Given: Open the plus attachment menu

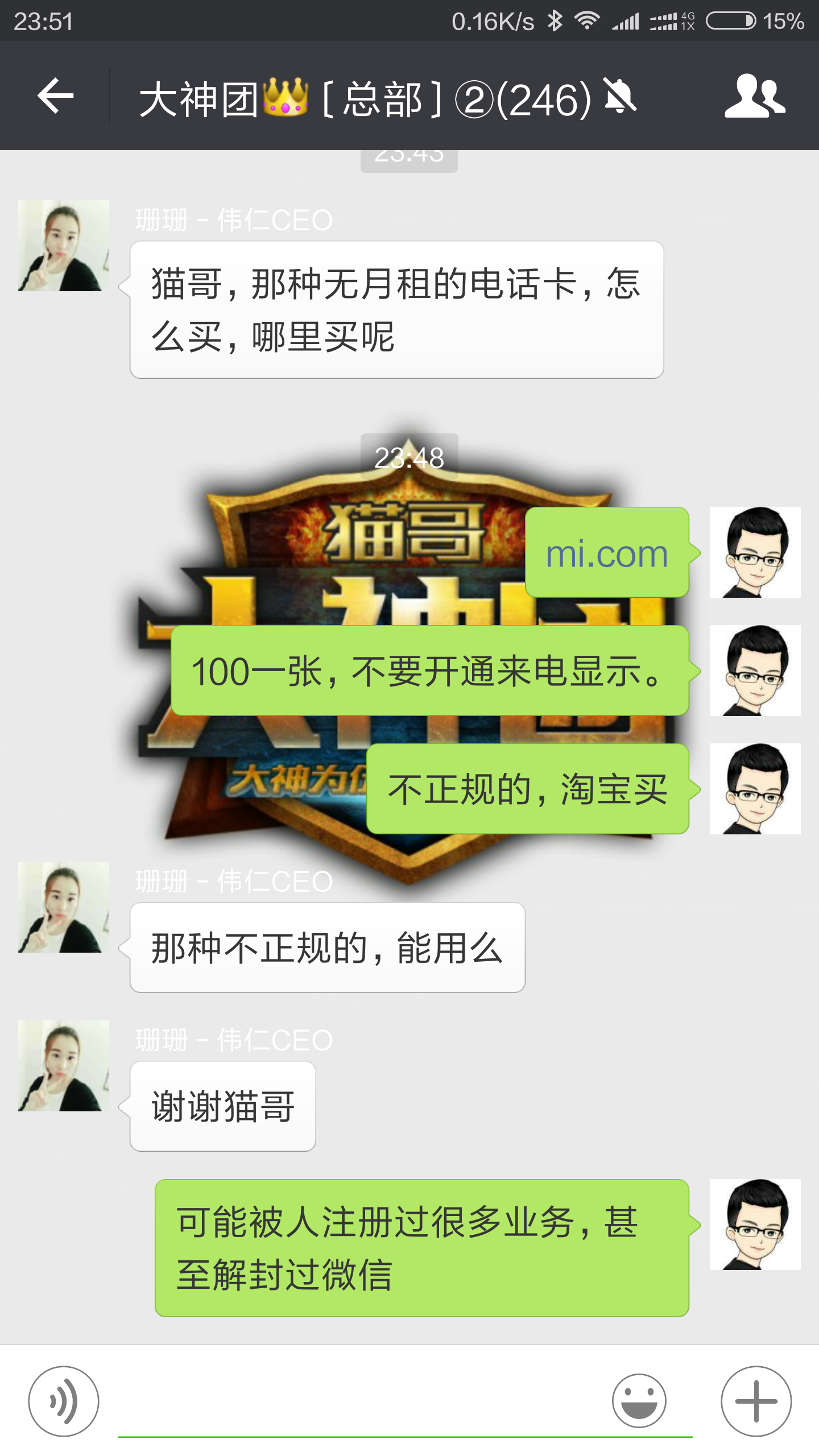Looking at the screenshot, I should [756, 1401].
